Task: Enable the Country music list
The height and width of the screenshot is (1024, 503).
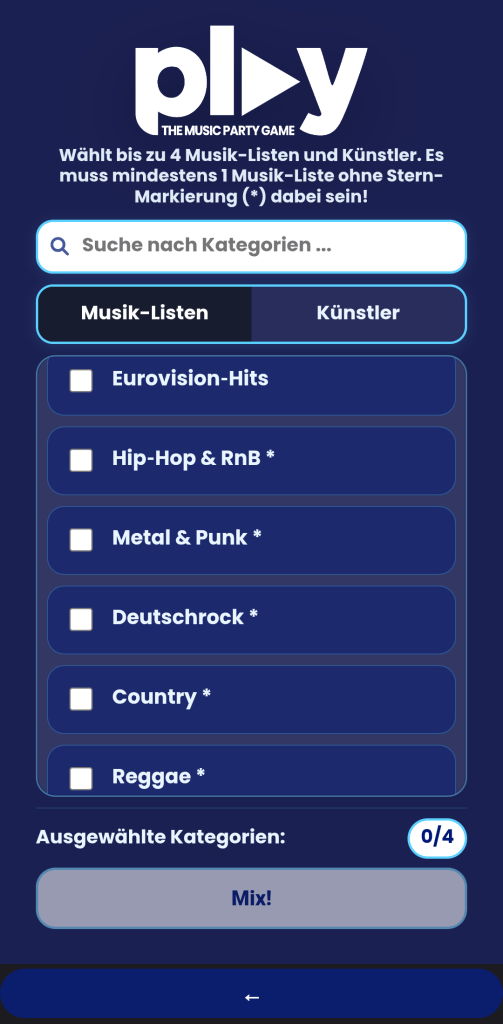Action: pos(252,699)
